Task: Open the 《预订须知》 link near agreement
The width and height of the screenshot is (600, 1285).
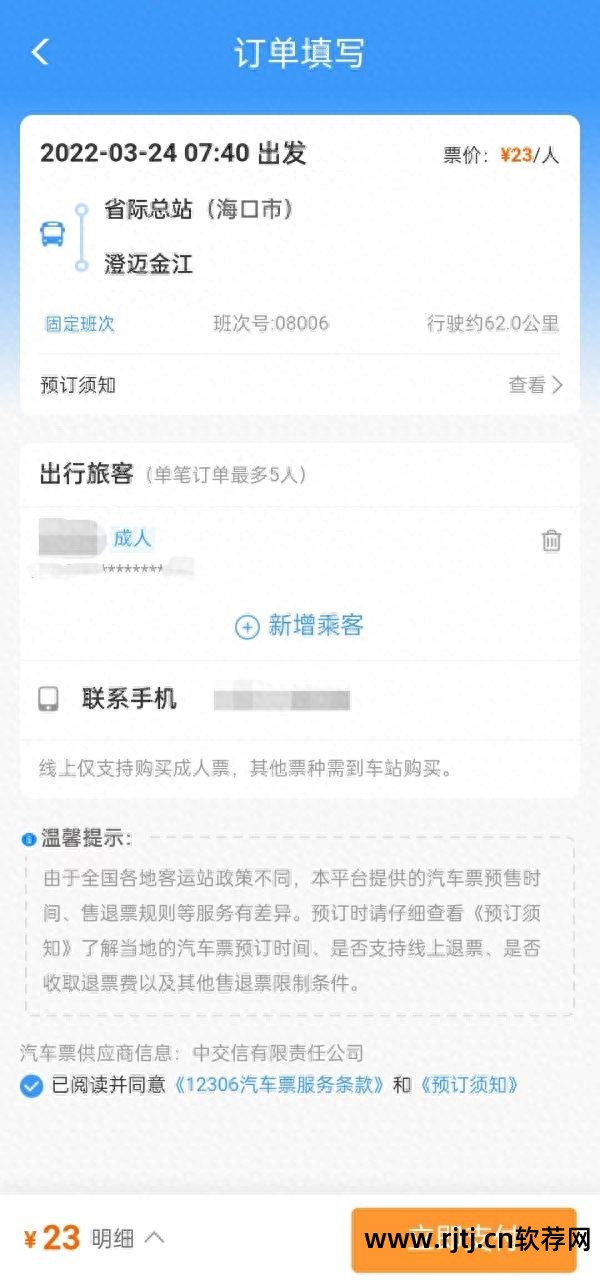Action: 467,1085
